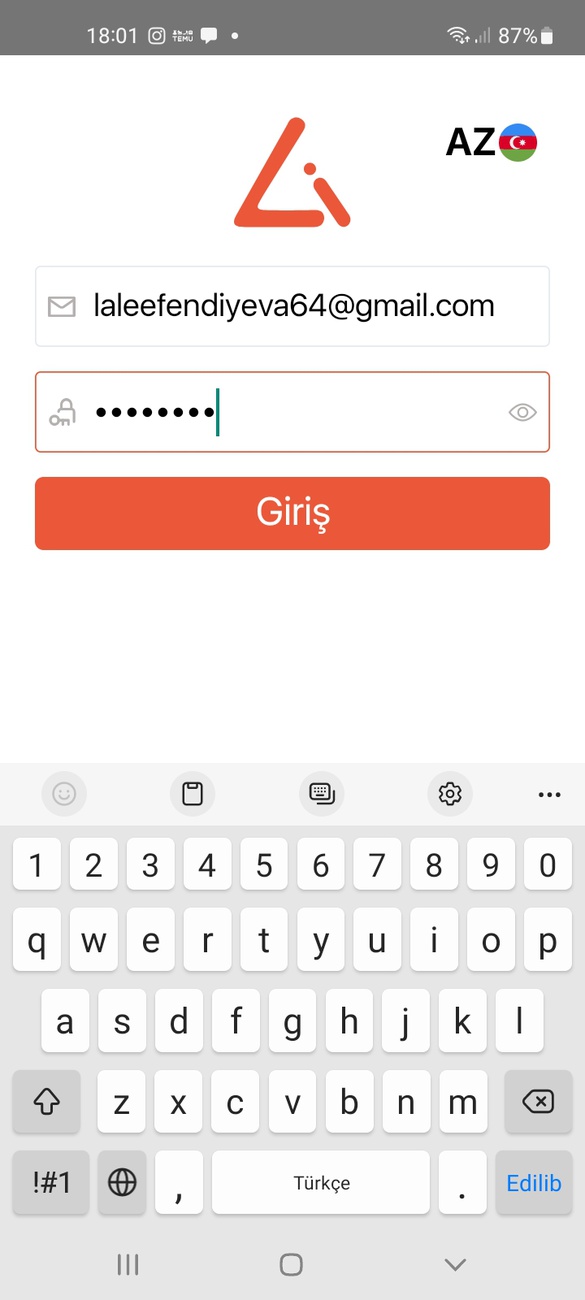Tap the Edilib key on keyboard

click(534, 1183)
